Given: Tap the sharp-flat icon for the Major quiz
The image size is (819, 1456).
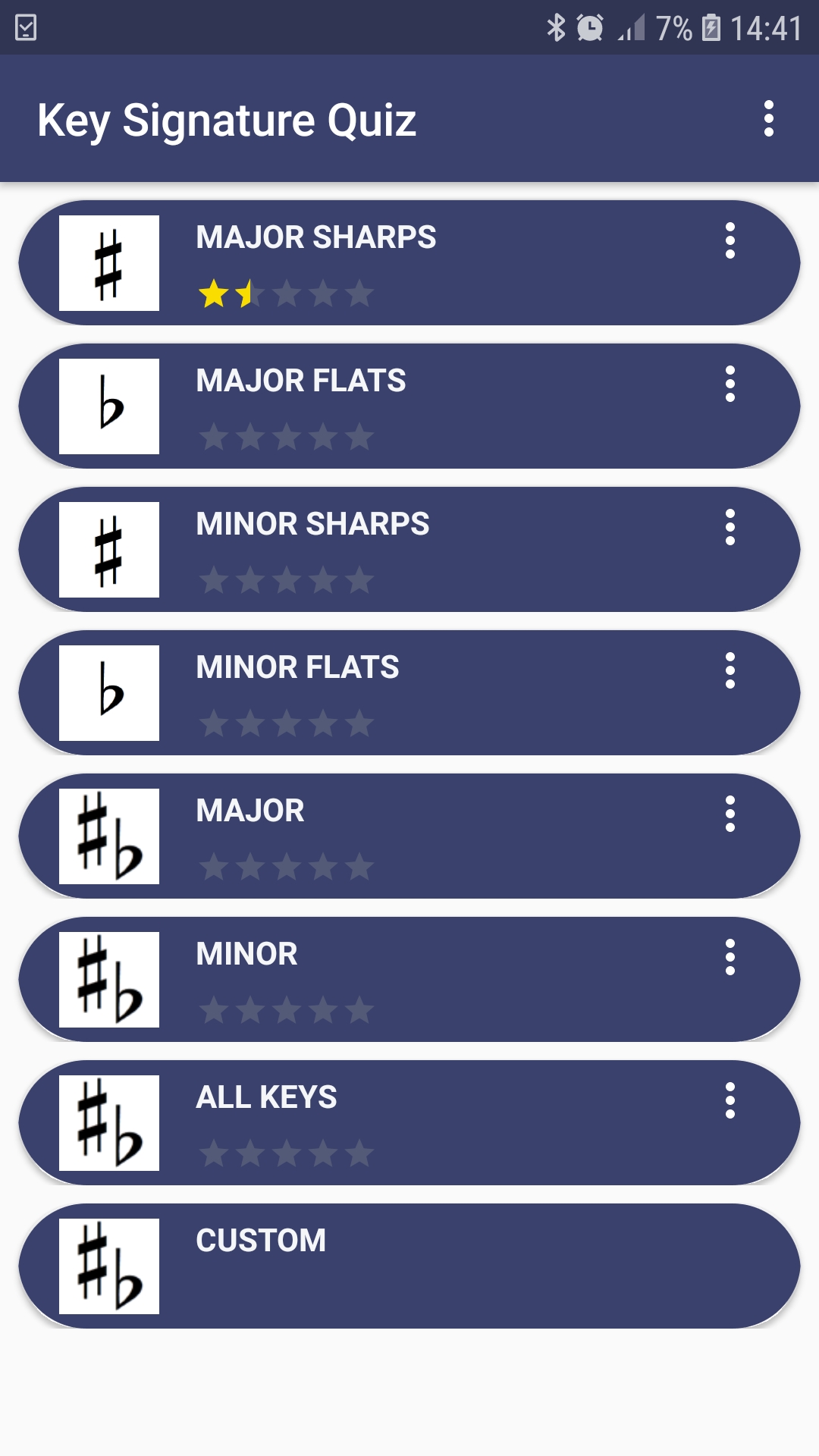Looking at the screenshot, I should click(109, 835).
